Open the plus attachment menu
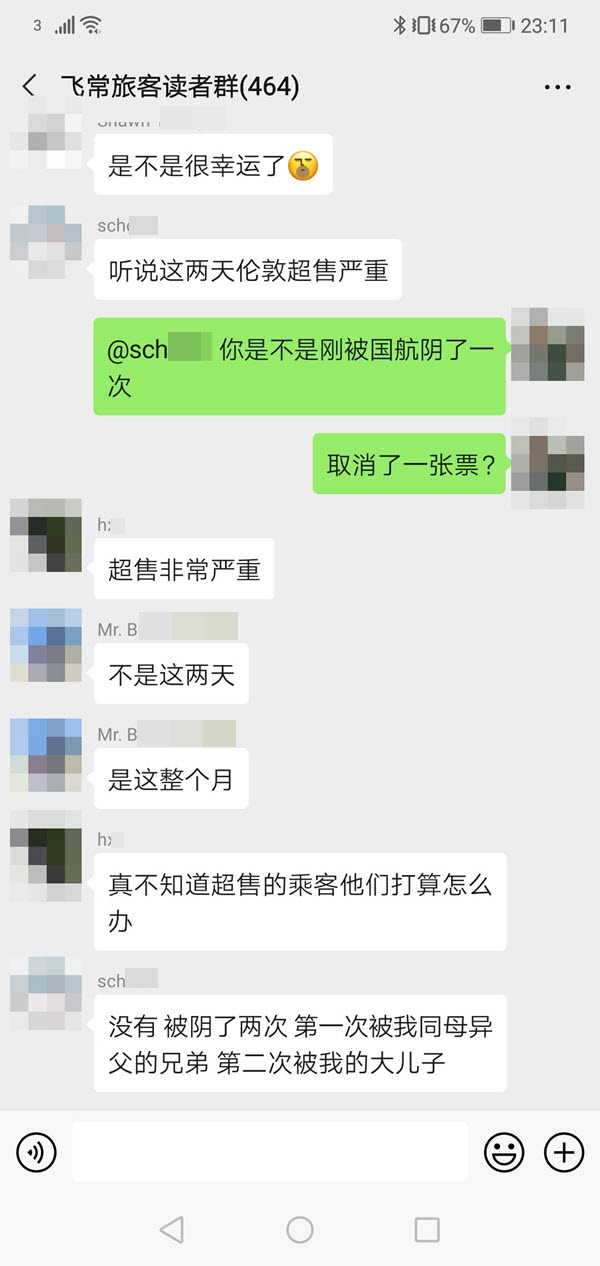Screen dimensions: 600x1266 (x=564, y=1153)
